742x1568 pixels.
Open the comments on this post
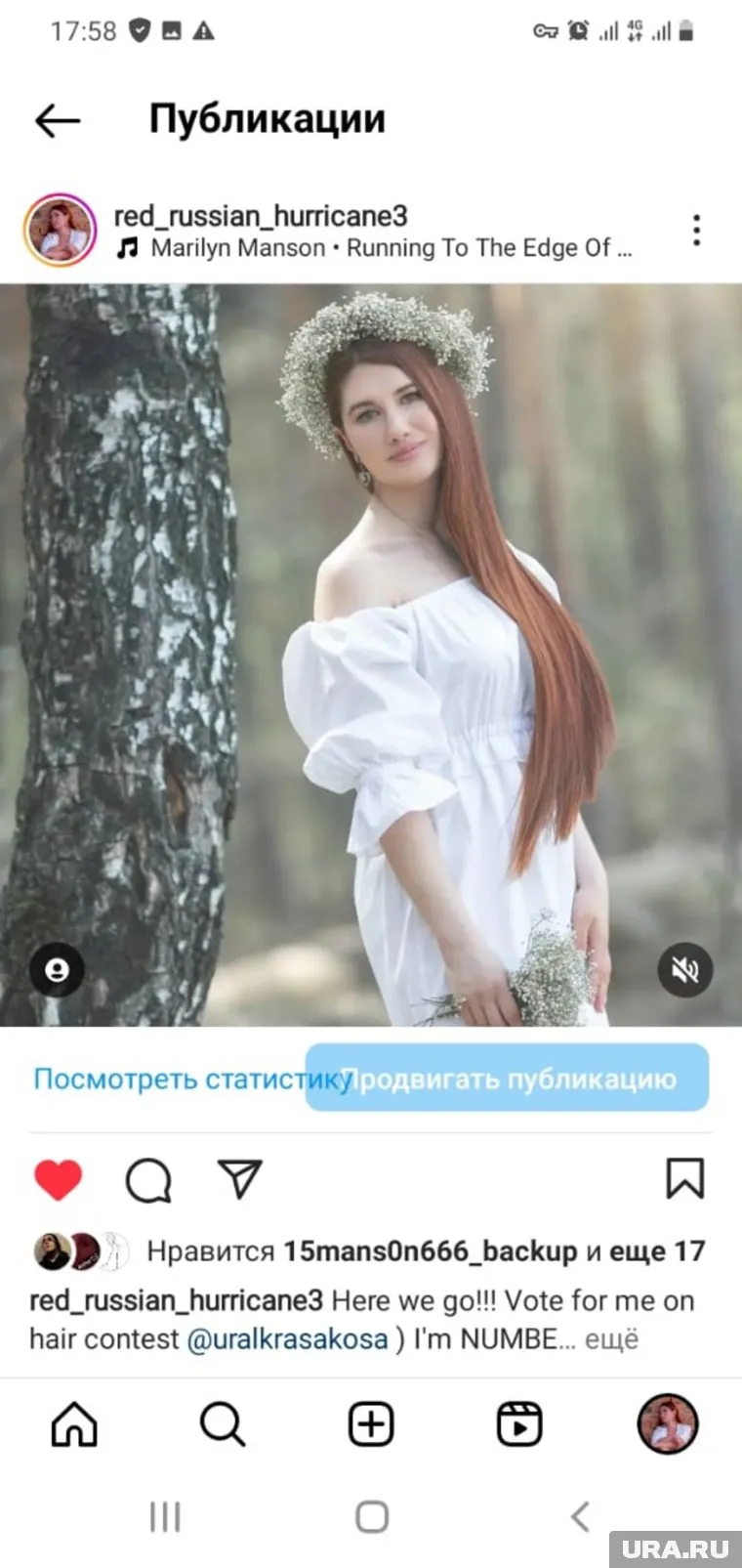pos(148,1179)
